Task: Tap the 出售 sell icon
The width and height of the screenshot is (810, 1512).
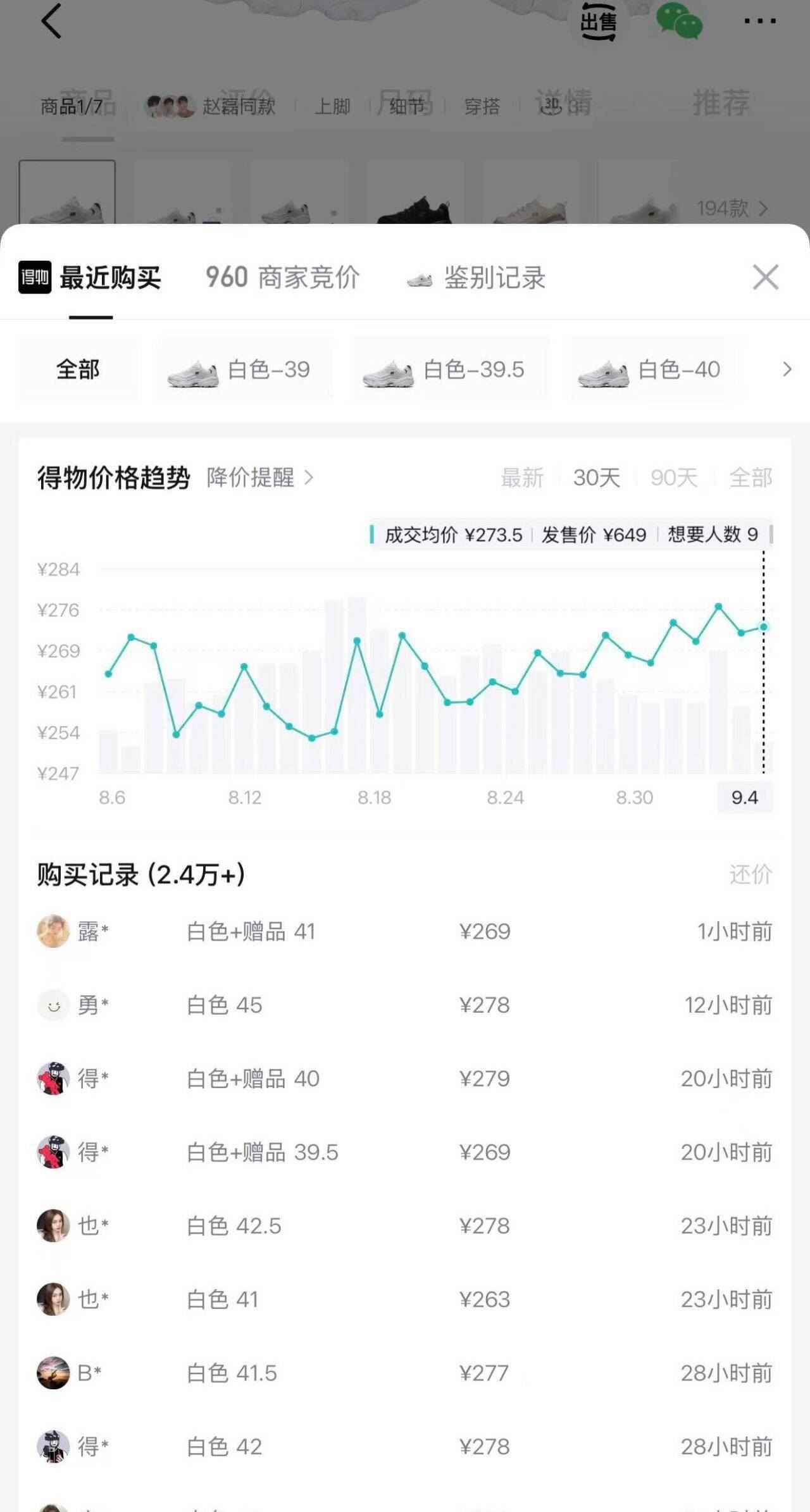Action: tap(598, 22)
